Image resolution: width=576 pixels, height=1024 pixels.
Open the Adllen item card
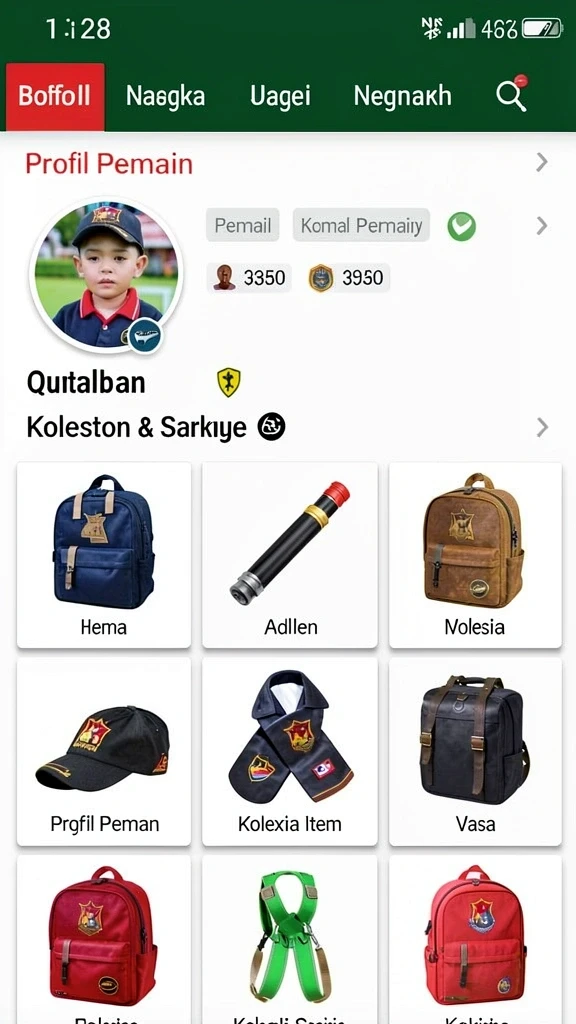point(290,555)
